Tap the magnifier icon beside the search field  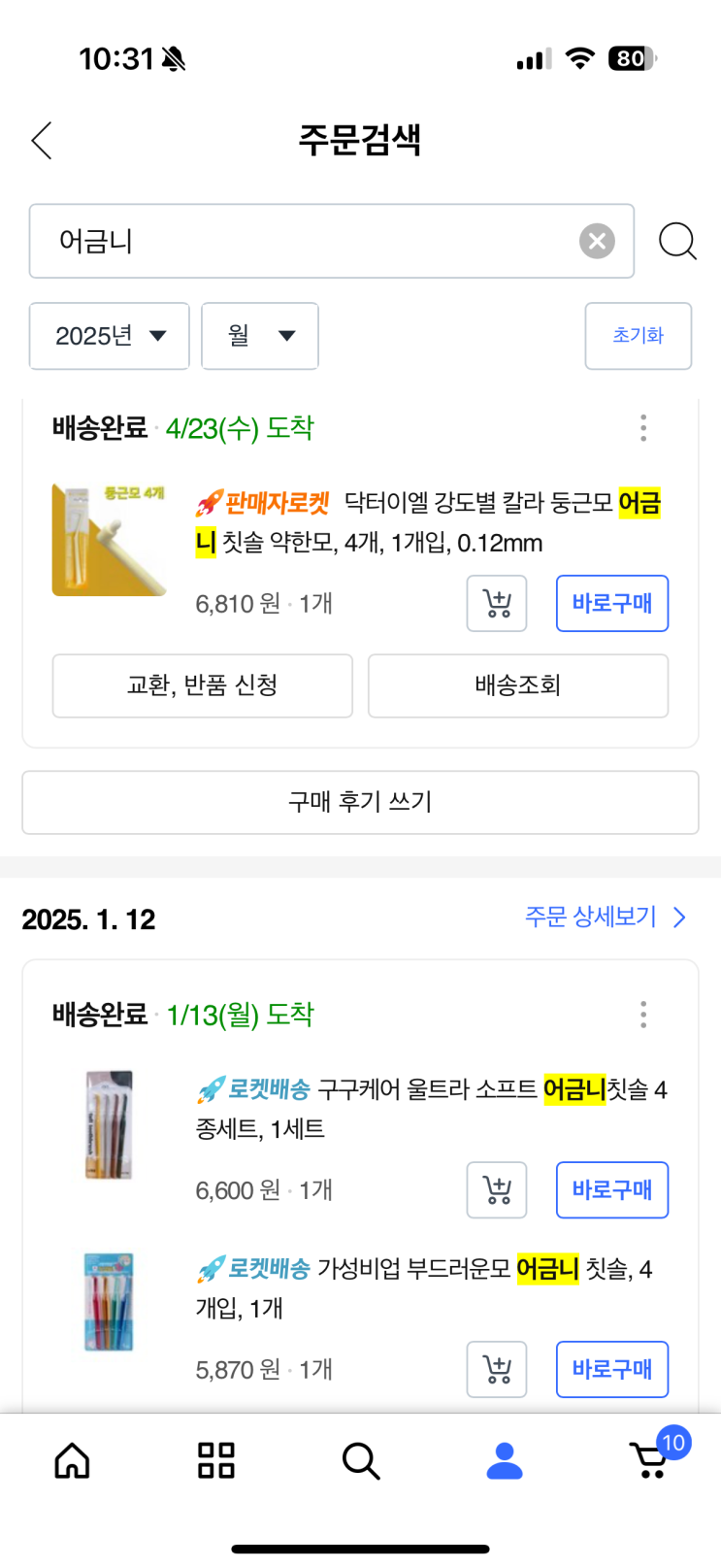tap(677, 241)
